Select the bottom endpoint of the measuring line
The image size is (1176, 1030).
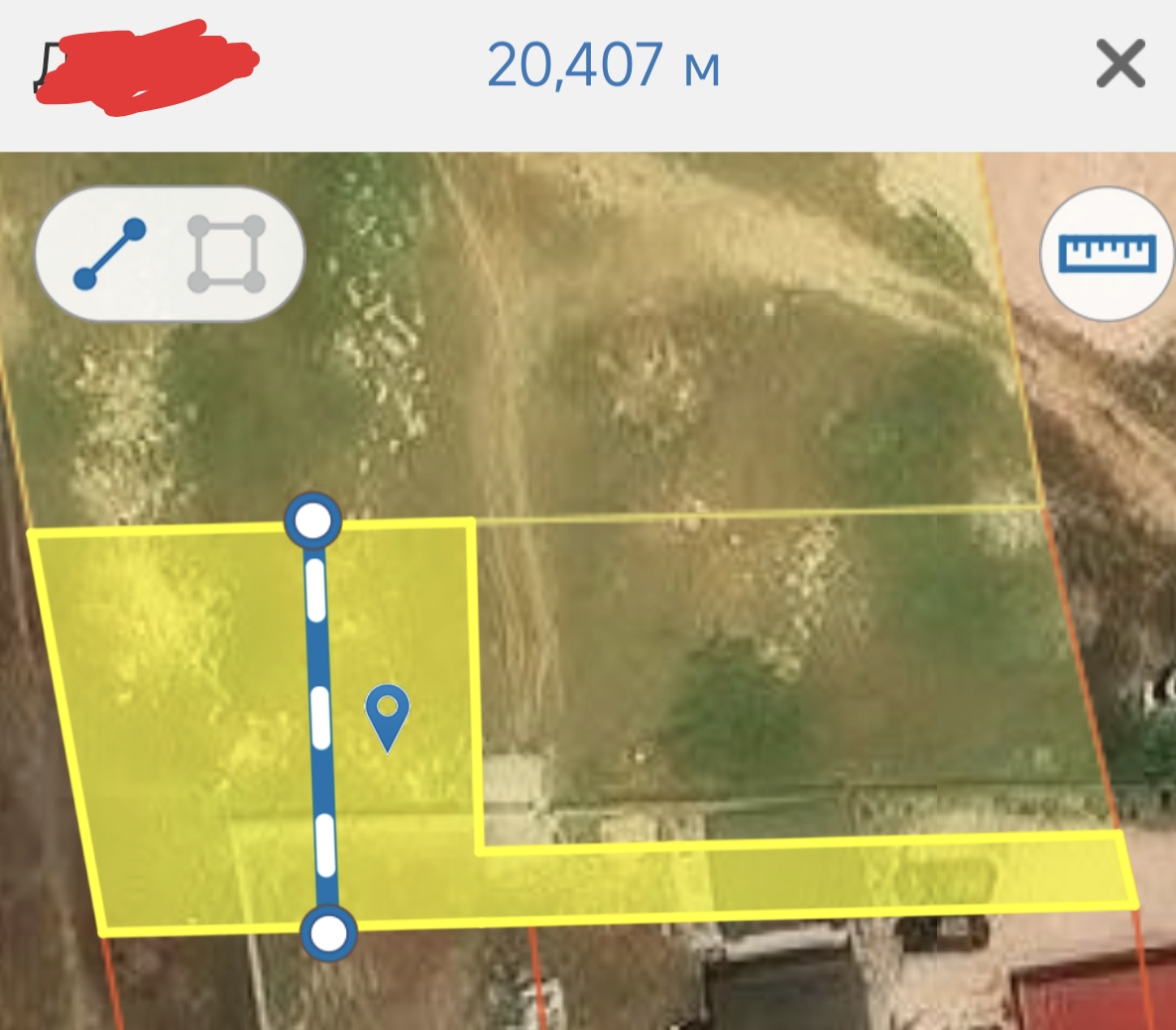[329, 933]
